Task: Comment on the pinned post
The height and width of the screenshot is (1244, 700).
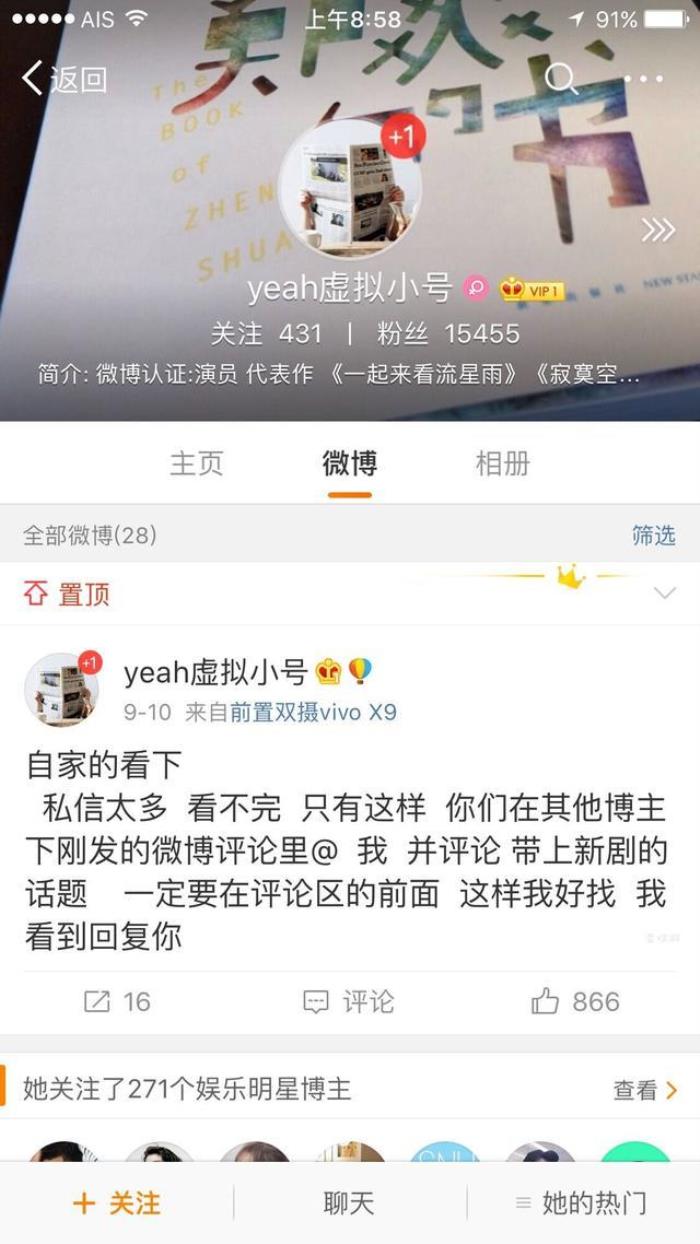Action: pyautogui.click(x=349, y=1002)
